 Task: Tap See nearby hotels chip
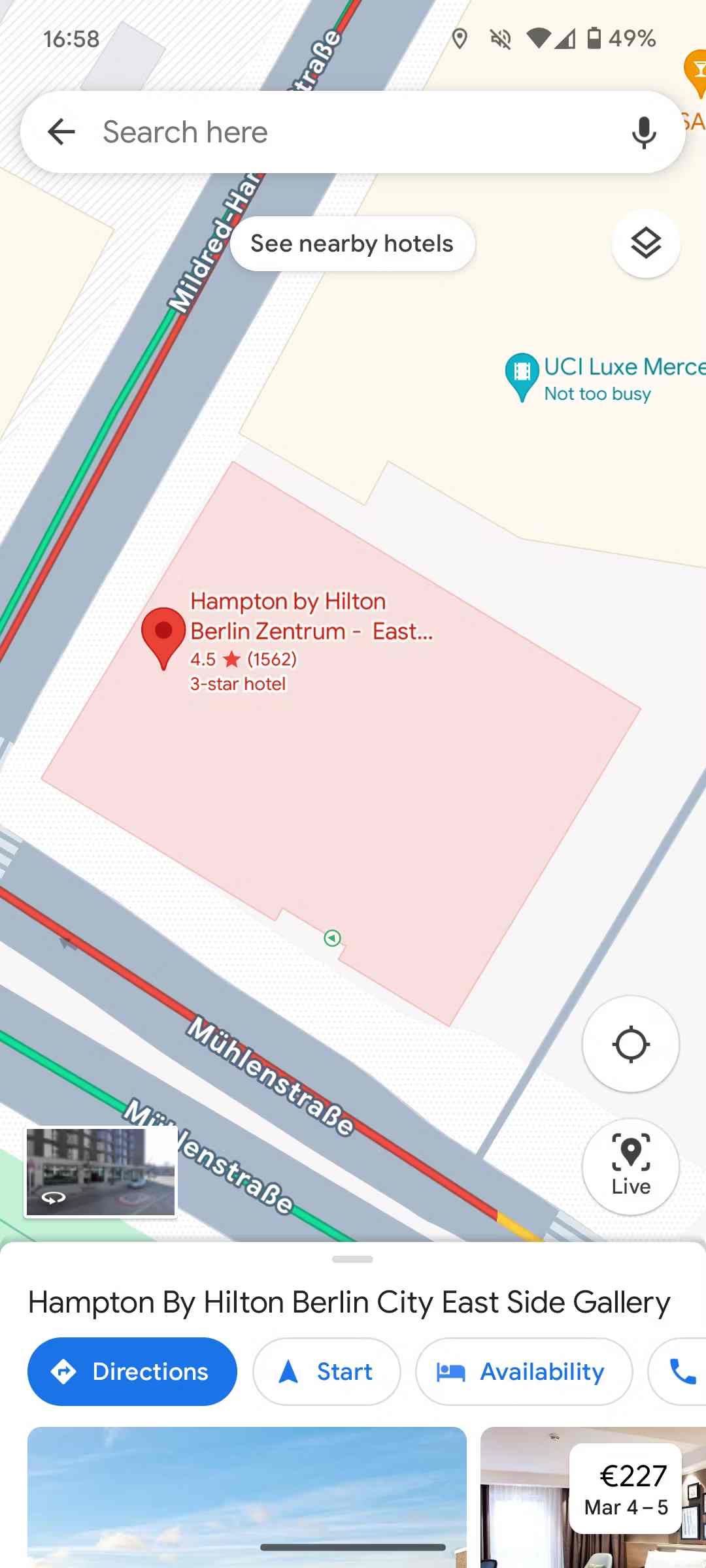point(352,244)
